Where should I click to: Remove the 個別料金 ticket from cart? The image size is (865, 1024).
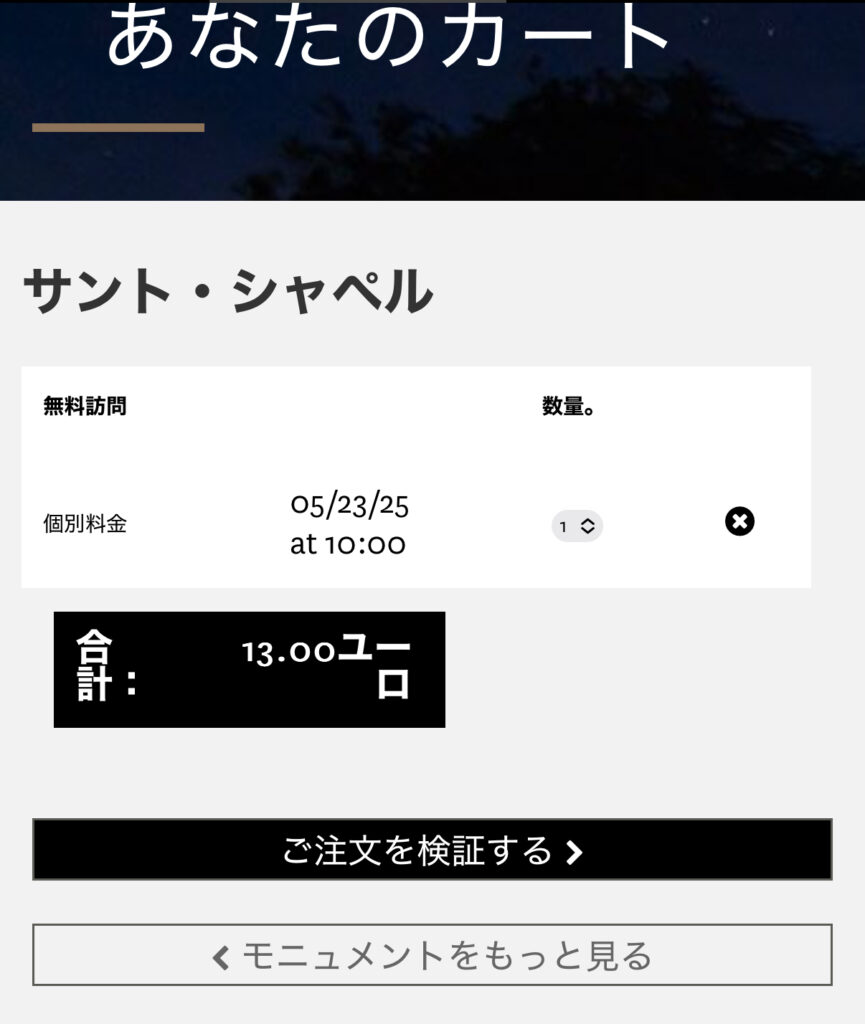[x=739, y=522]
